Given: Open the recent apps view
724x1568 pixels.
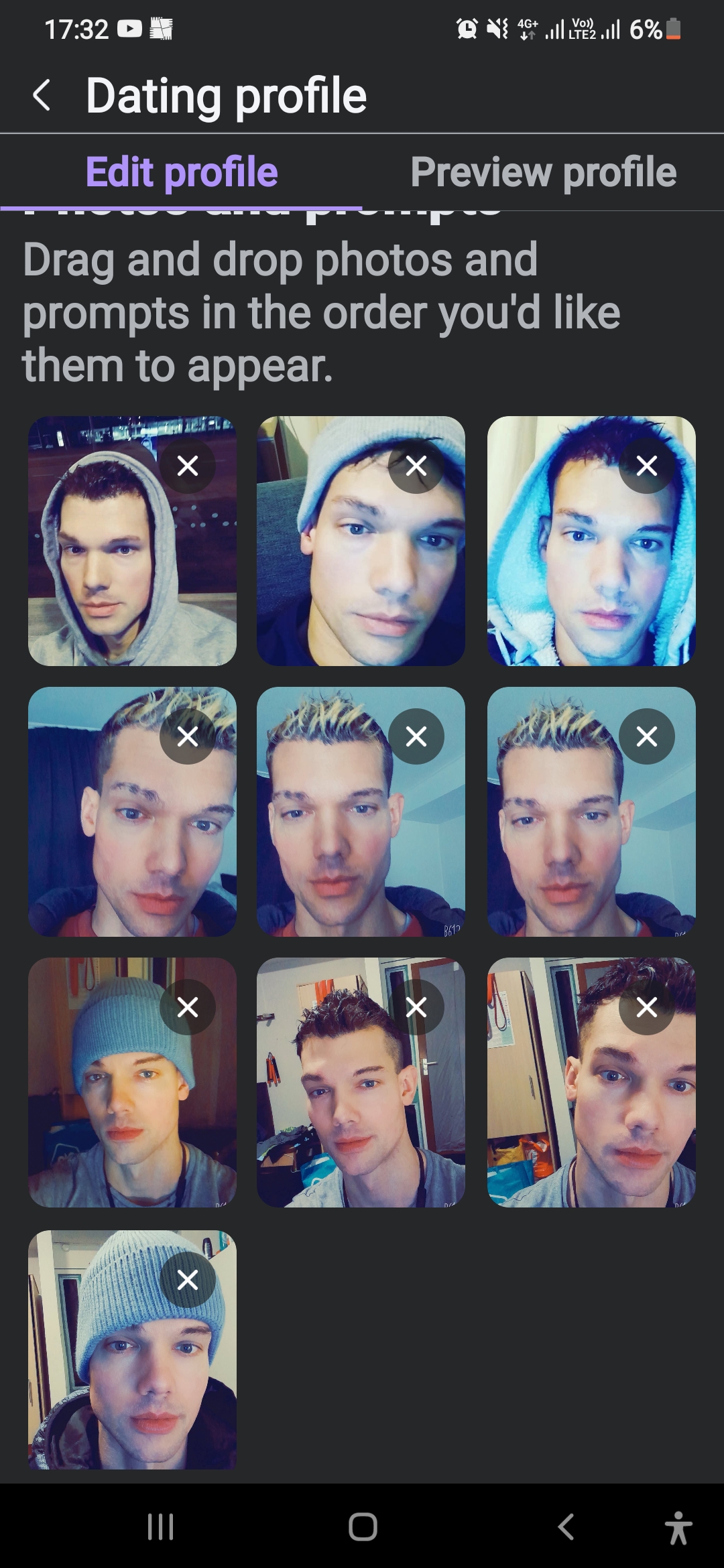Looking at the screenshot, I should click(x=160, y=1527).
